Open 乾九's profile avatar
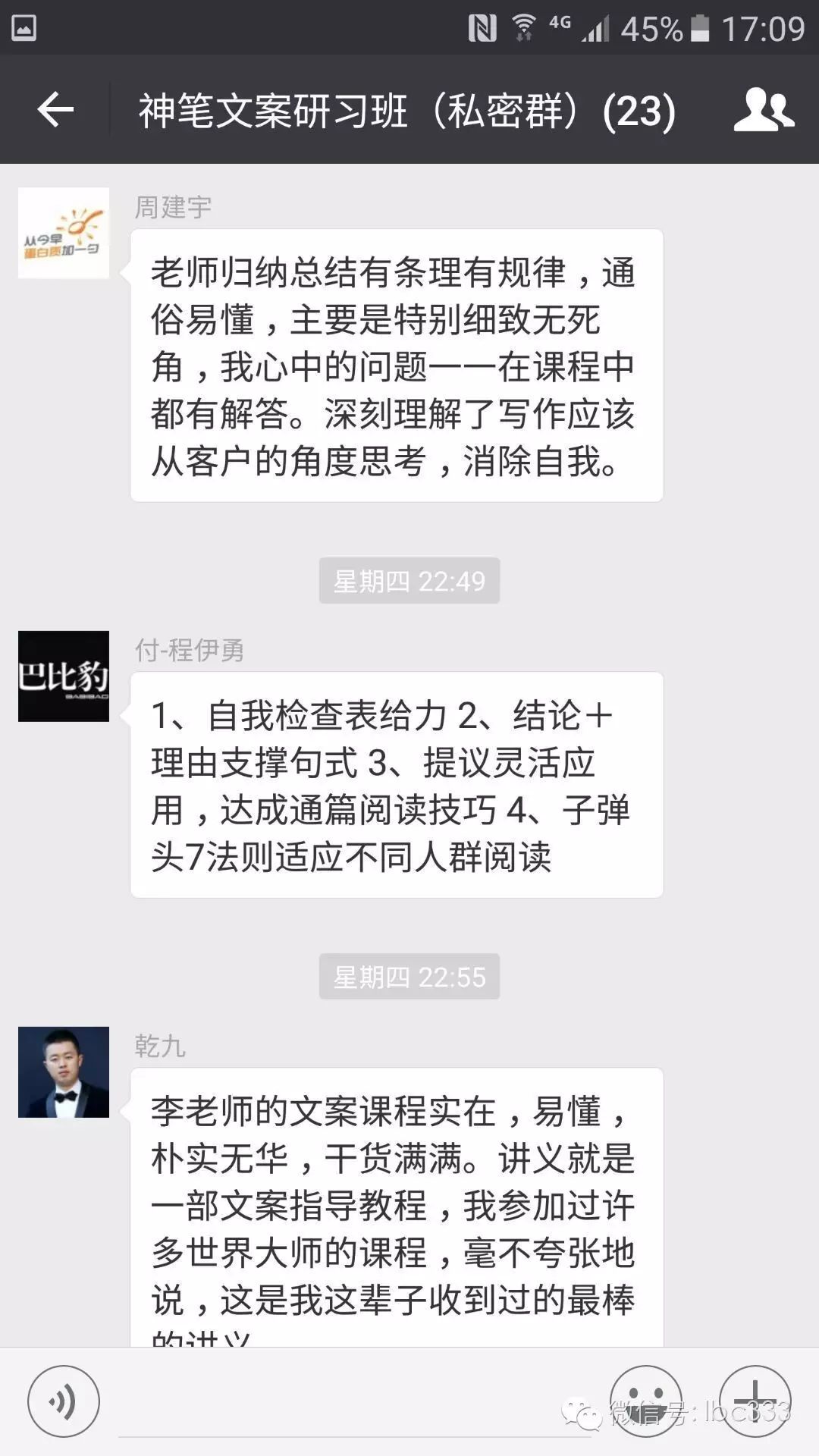Viewport: 819px width, 1456px height. (64, 1072)
